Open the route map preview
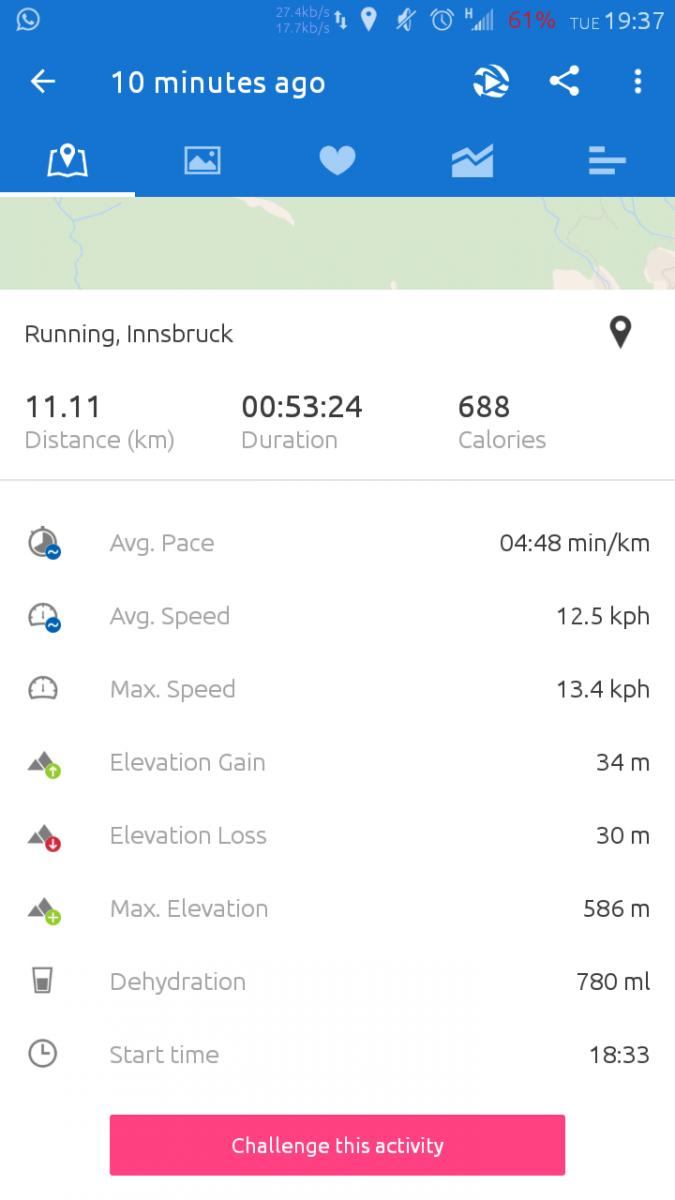The height and width of the screenshot is (1200, 675). point(337,243)
